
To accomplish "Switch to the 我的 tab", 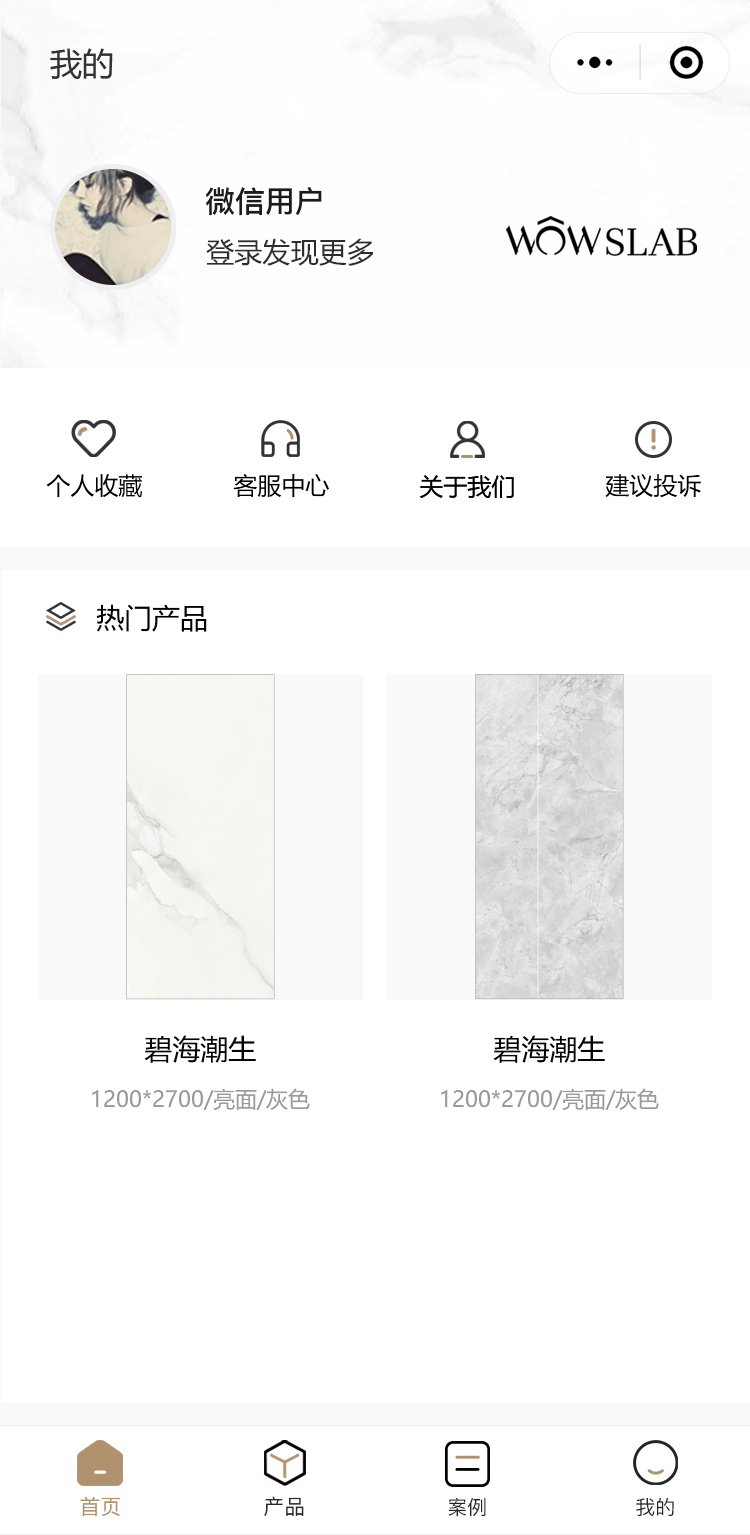I will tap(655, 1478).
